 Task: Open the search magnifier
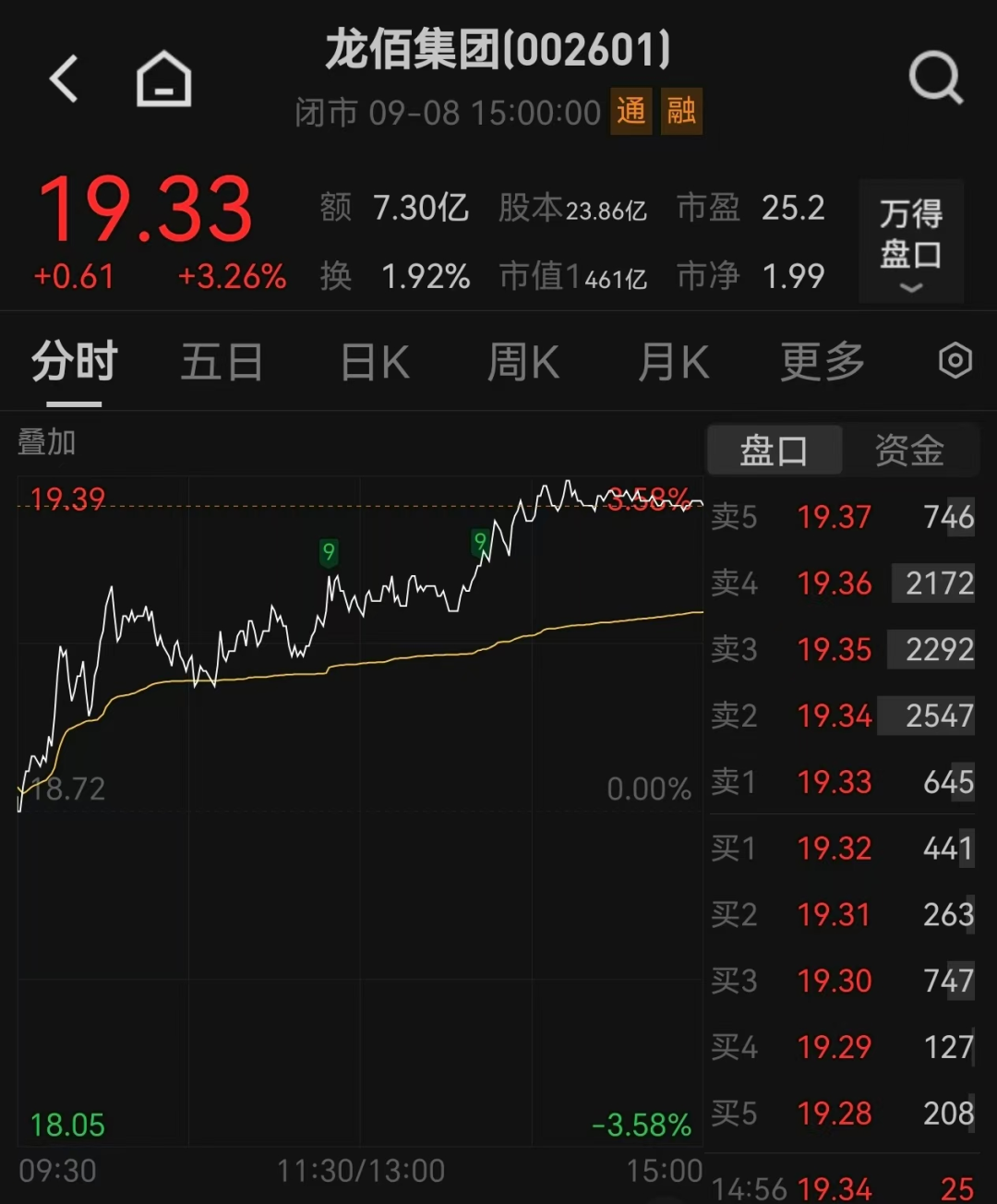tap(935, 78)
